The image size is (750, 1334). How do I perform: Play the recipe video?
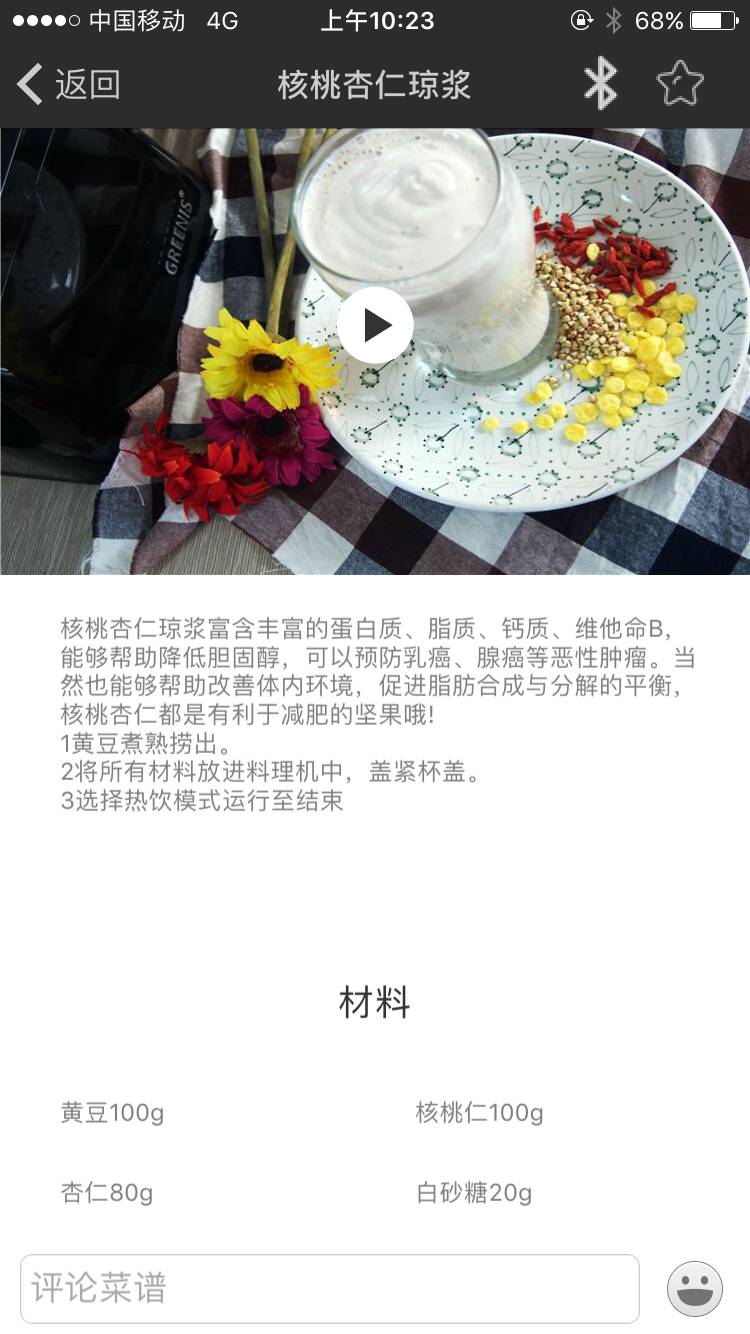coord(375,325)
